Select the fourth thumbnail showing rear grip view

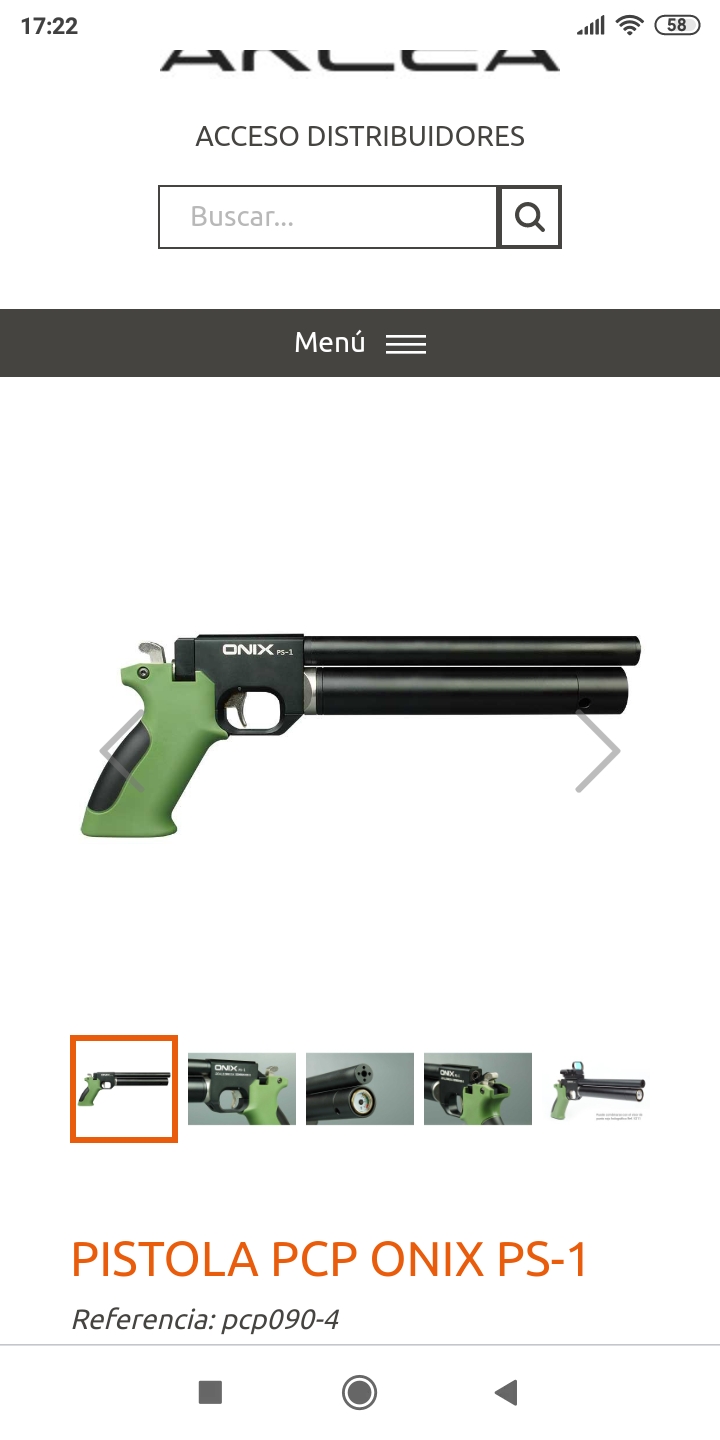tap(478, 1089)
